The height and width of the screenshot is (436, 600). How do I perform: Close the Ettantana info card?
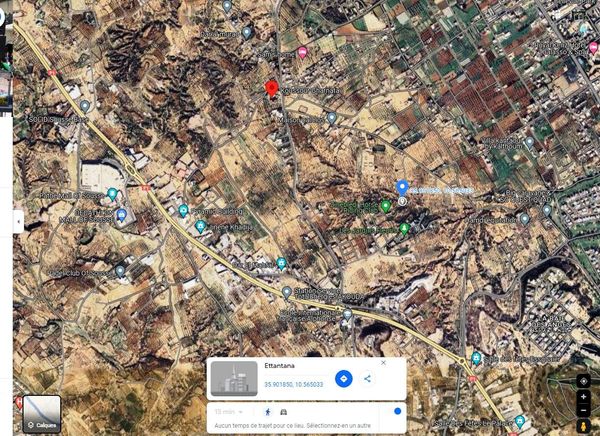[383, 362]
